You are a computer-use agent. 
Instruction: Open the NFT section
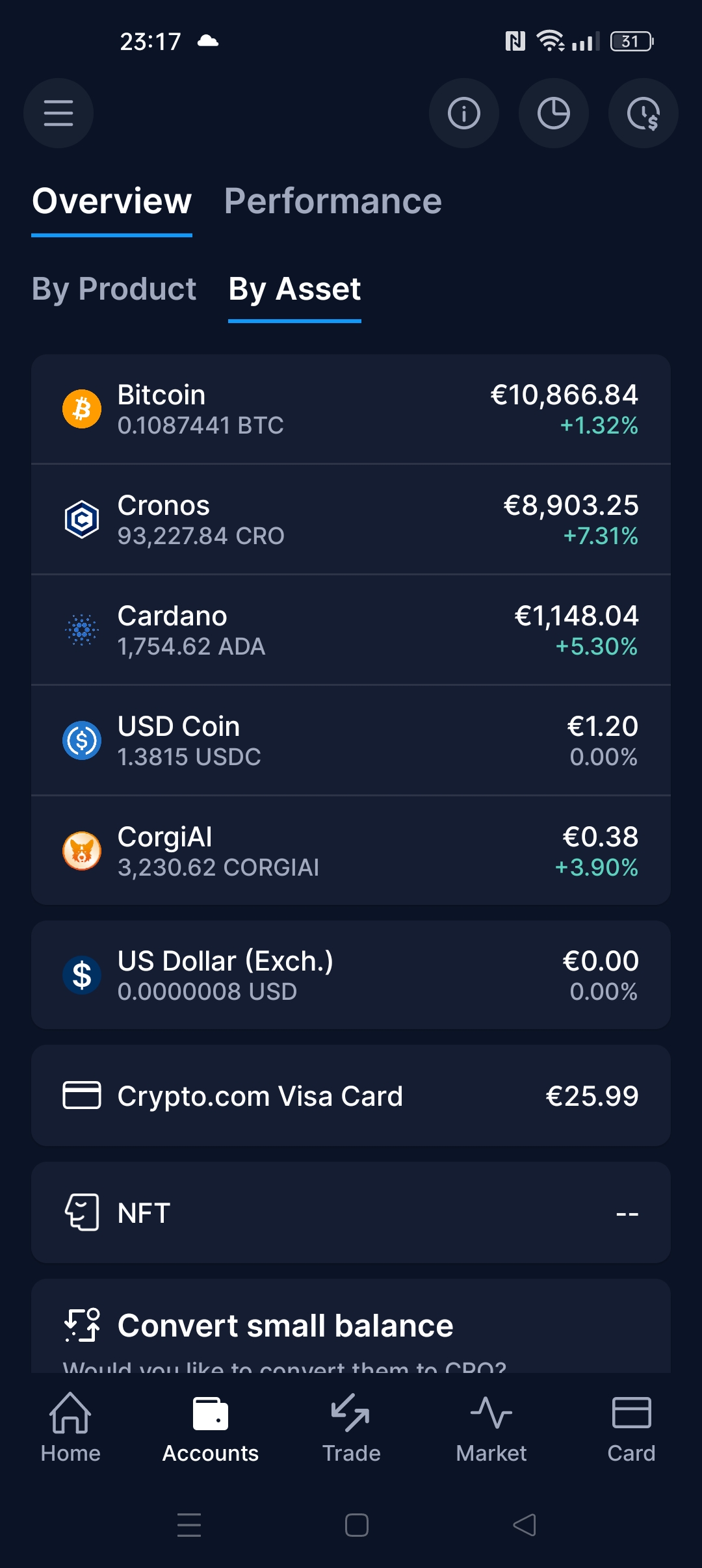pyautogui.click(x=351, y=1212)
